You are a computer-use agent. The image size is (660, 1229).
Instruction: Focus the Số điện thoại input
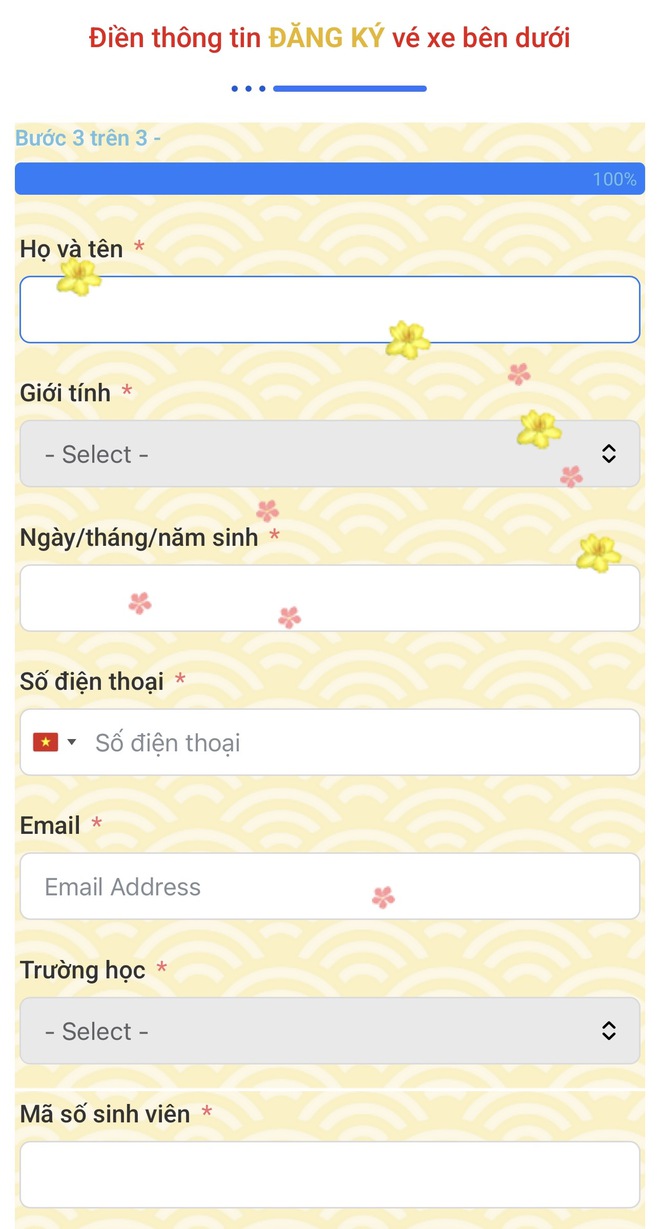click(360, 742)
